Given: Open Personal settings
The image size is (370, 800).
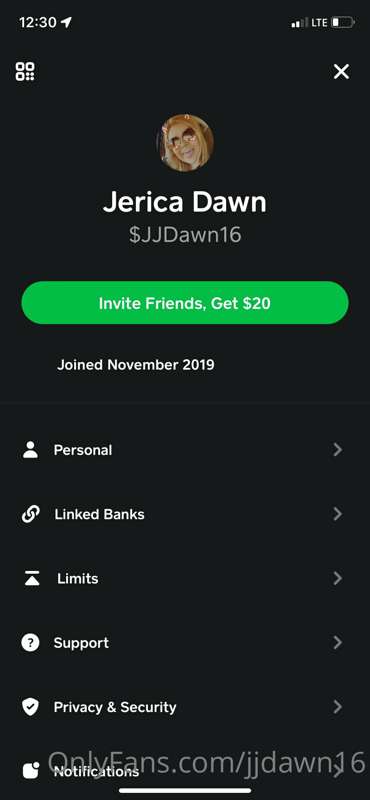Looking at the screenshot, I should click(185, 450).
